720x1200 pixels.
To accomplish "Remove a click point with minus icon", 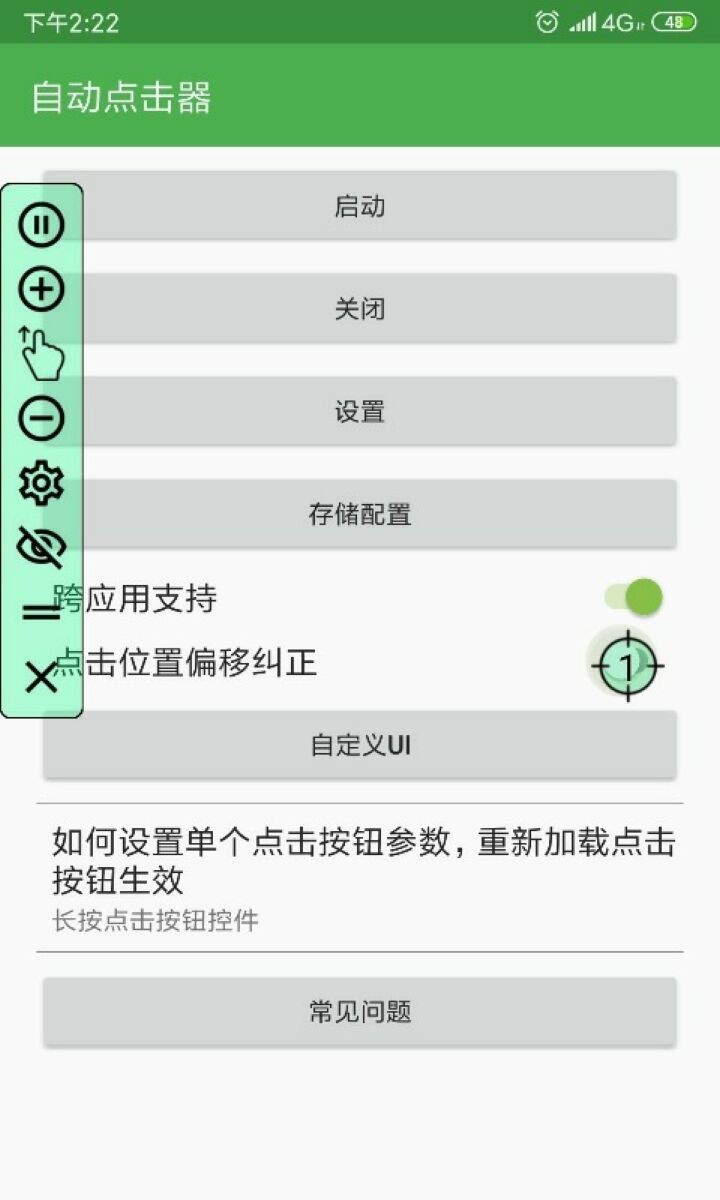I will click(41, 418).
